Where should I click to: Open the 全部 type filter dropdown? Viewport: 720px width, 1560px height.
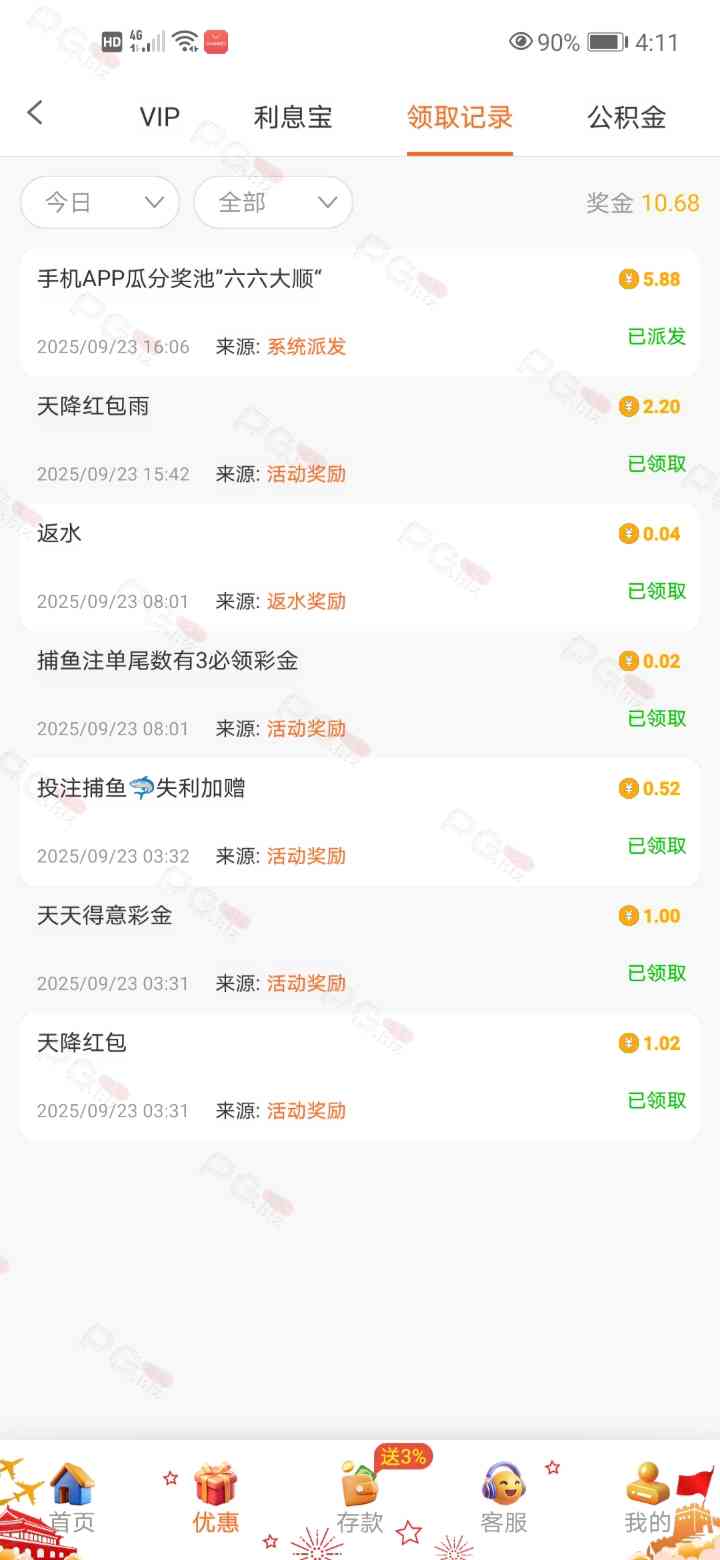273,203
